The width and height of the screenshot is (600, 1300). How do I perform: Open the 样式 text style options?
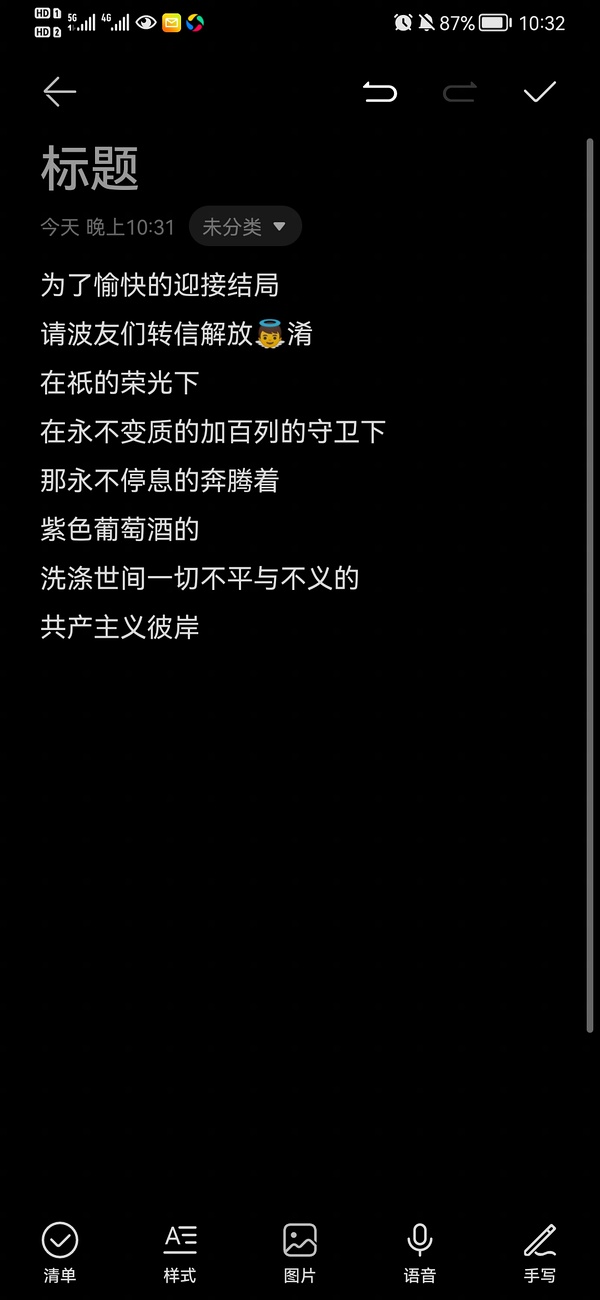pos(180,1251)
